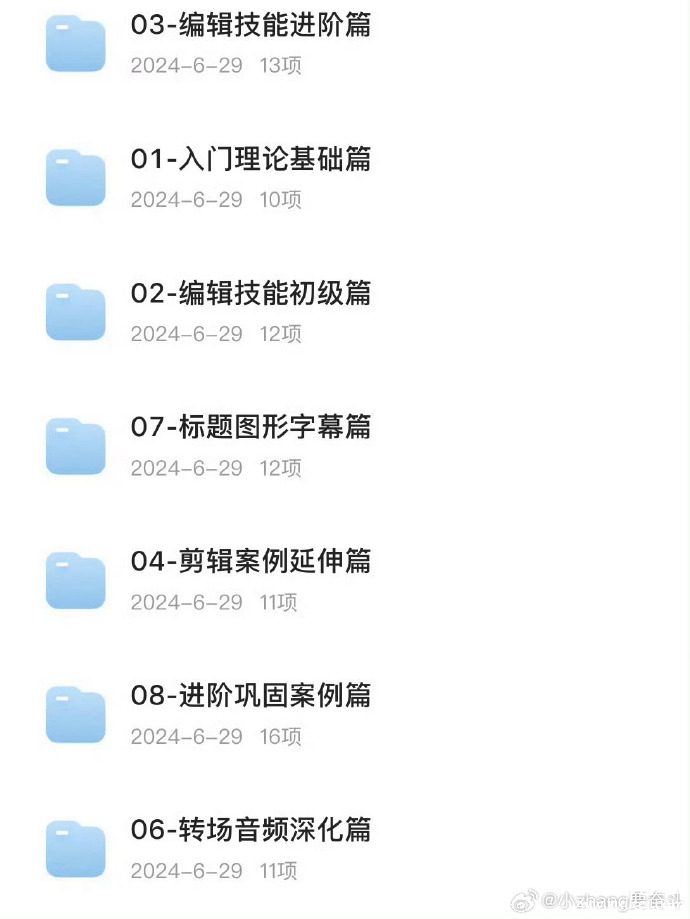The image size is (690, 919).
Task: Select the 02-编辑技能初级篇 folder
Action: coord(250,294)
